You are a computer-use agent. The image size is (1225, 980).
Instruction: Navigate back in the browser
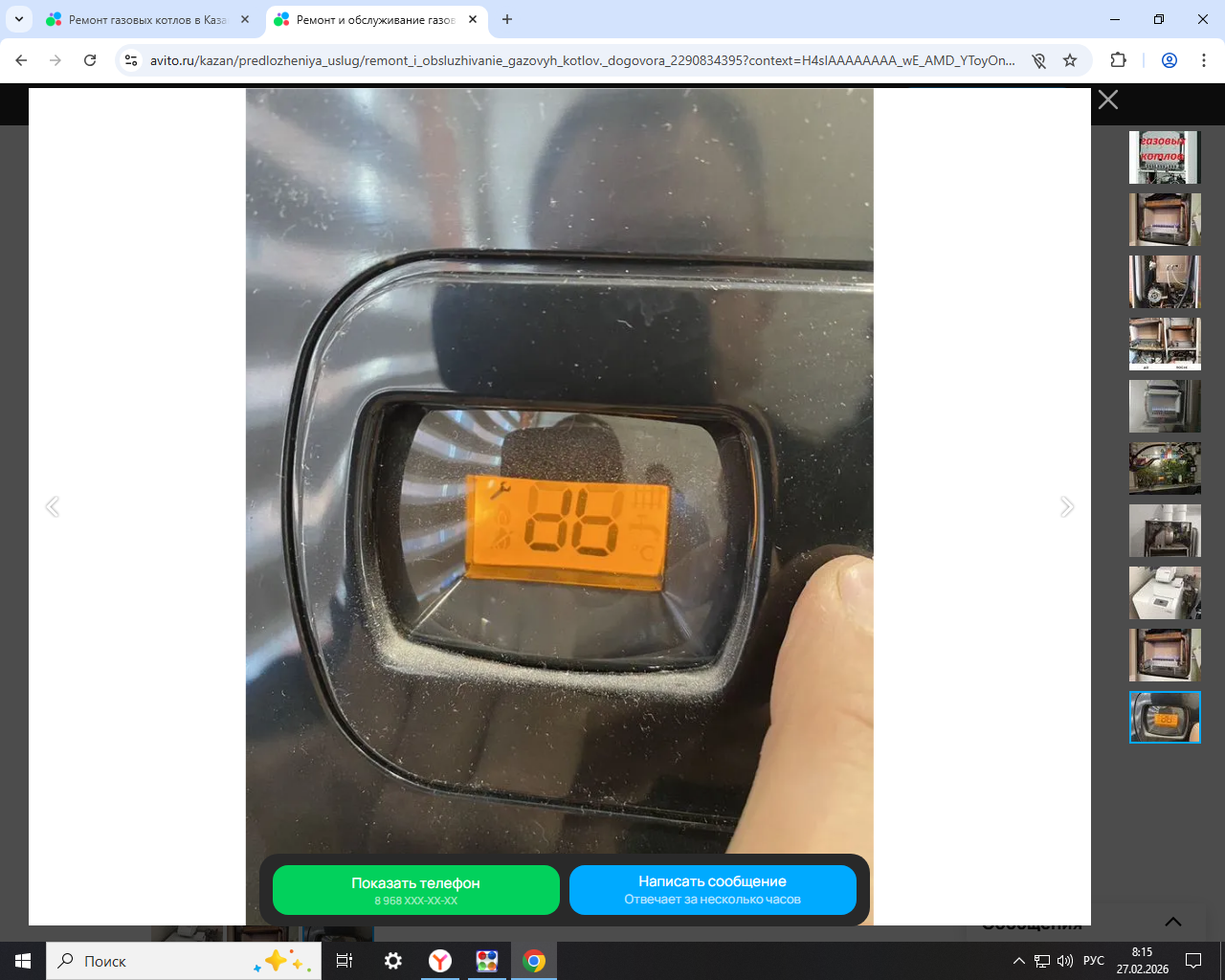coord(21,60)
